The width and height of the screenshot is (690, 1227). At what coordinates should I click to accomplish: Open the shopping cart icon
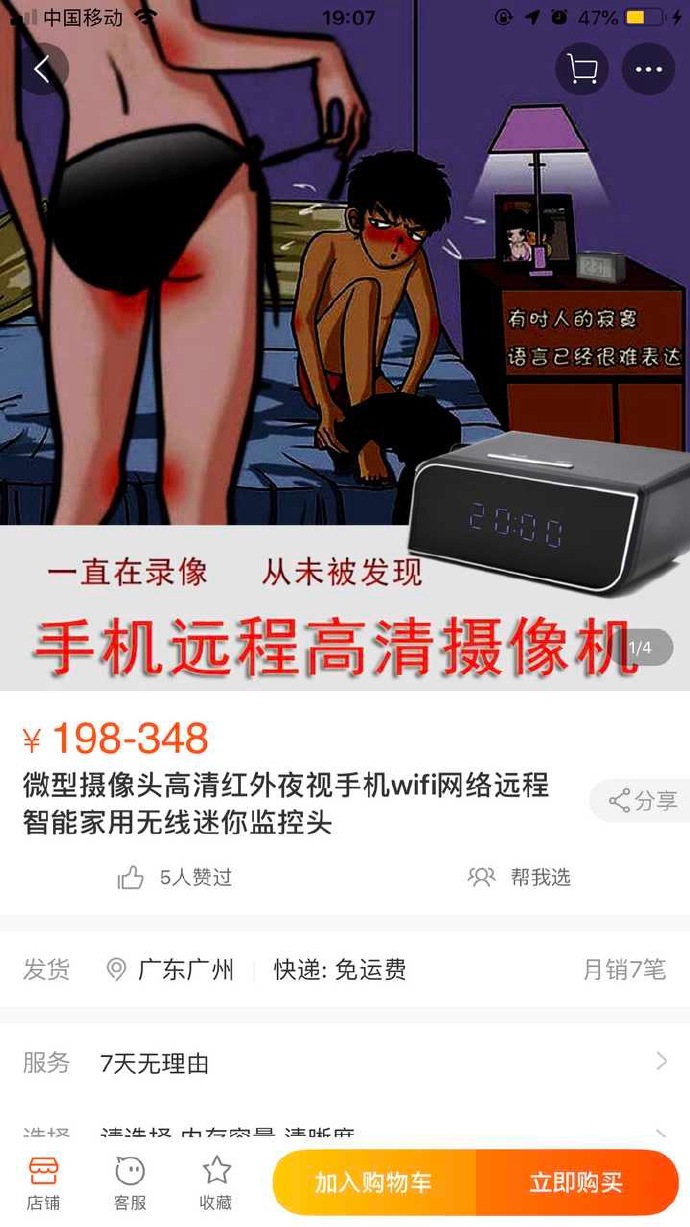coord(582,70)
